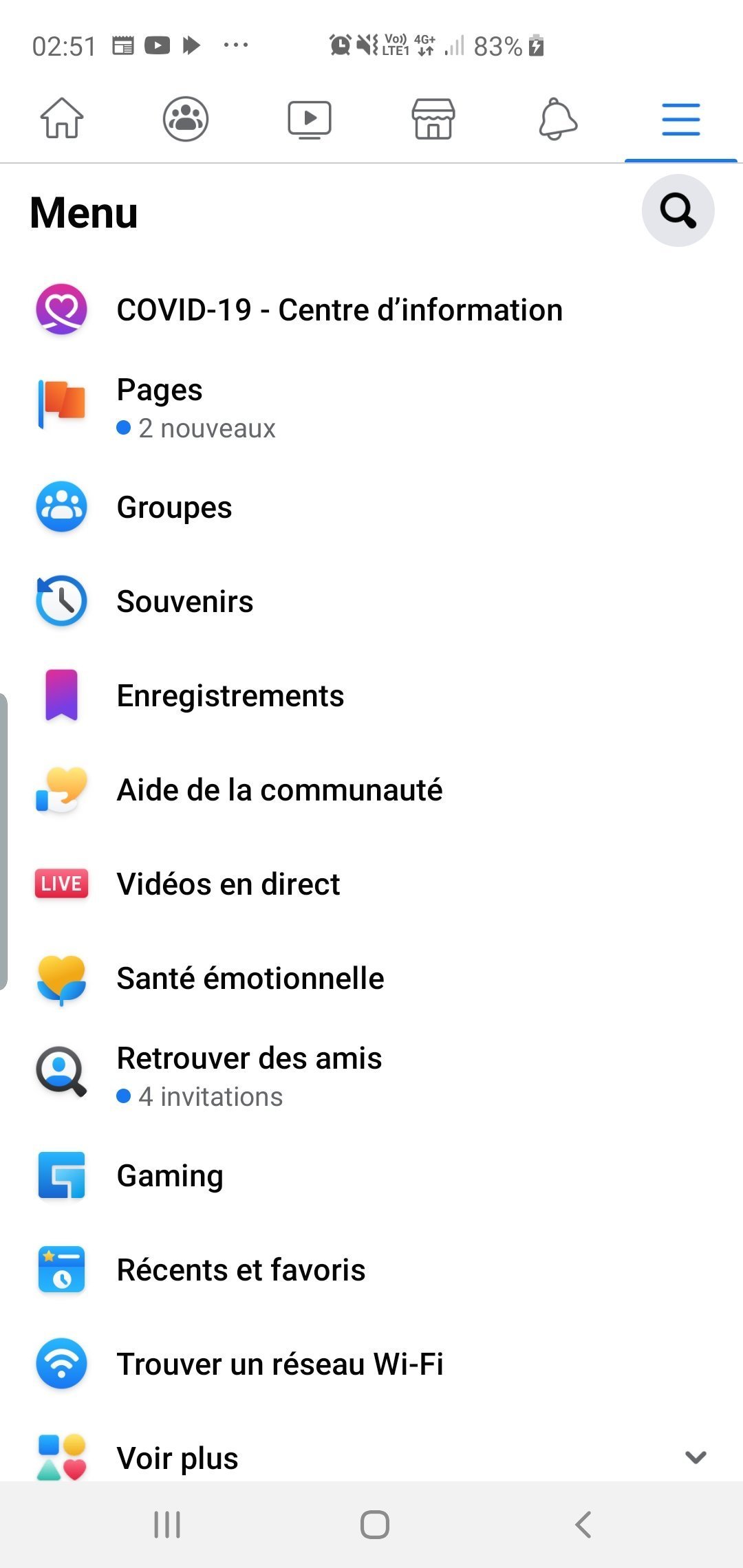Open COVID-19 Centre d'information
This screenshot has width=743, height=1568.
point(339,310)
